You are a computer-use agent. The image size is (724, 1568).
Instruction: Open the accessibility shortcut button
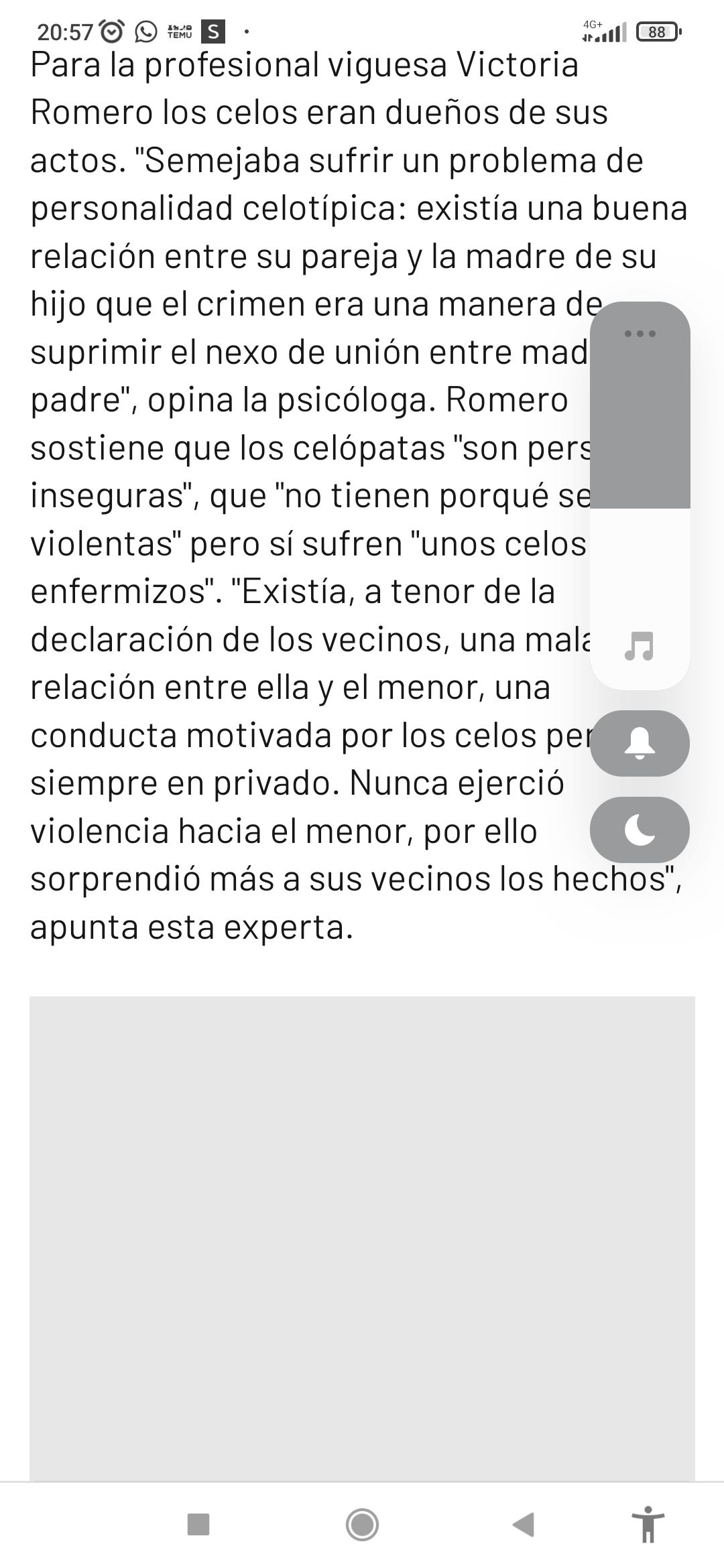point(648,1524)
